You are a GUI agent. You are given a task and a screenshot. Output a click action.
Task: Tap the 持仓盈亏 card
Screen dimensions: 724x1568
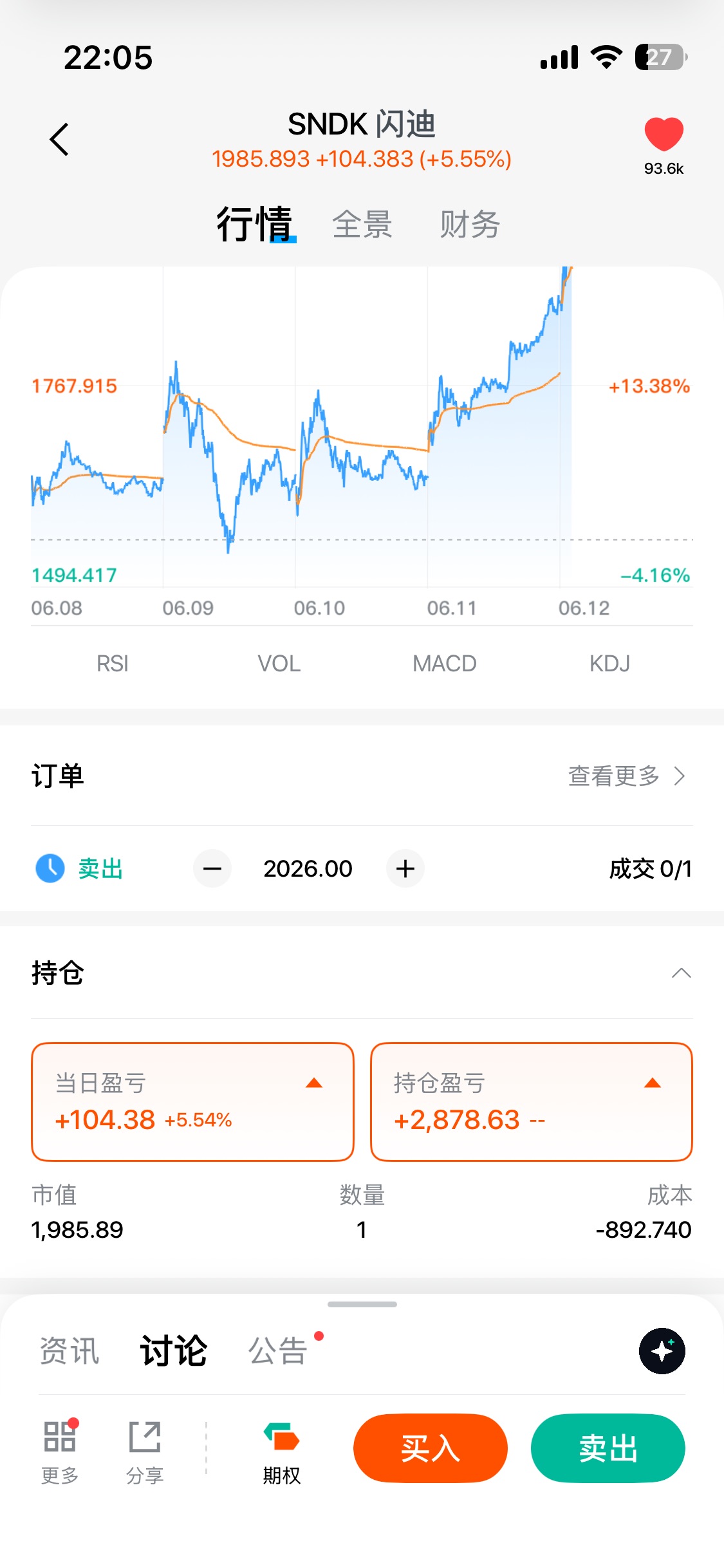pos(532,1102)
